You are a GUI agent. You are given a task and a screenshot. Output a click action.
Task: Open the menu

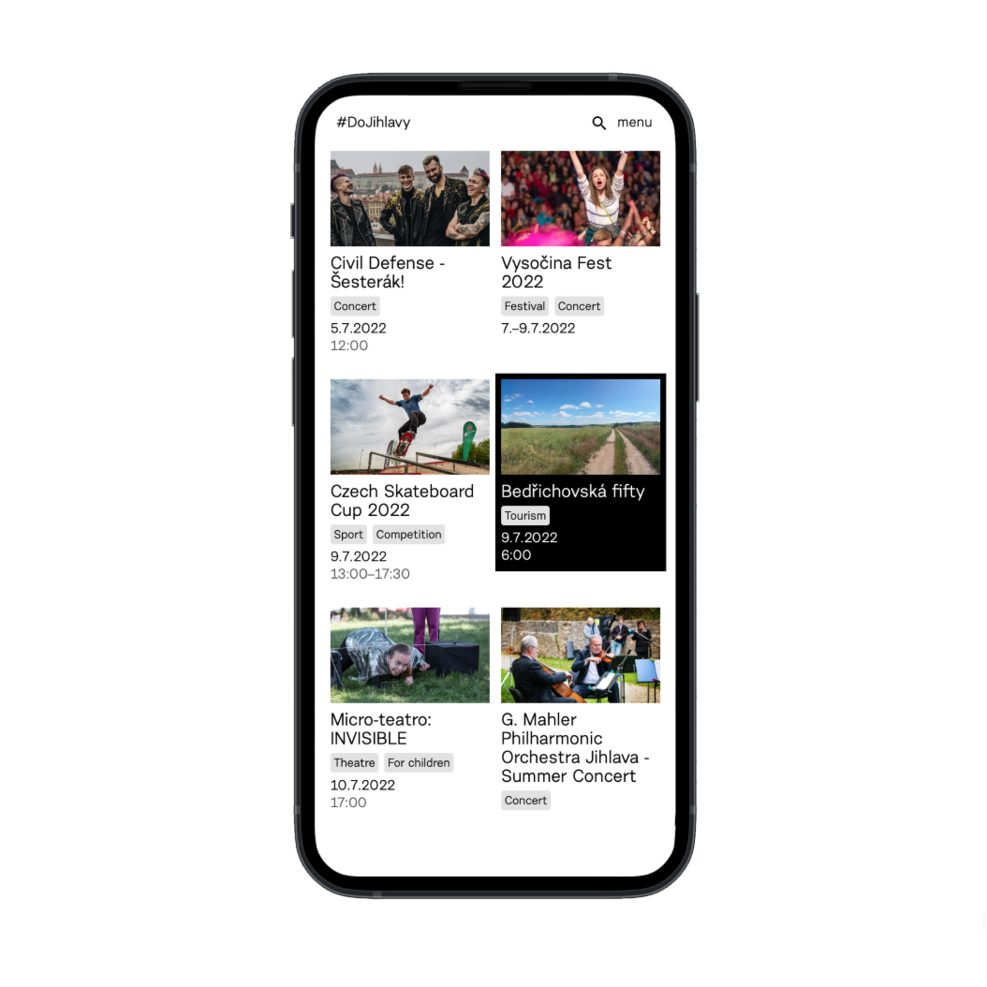click(634, 123)
